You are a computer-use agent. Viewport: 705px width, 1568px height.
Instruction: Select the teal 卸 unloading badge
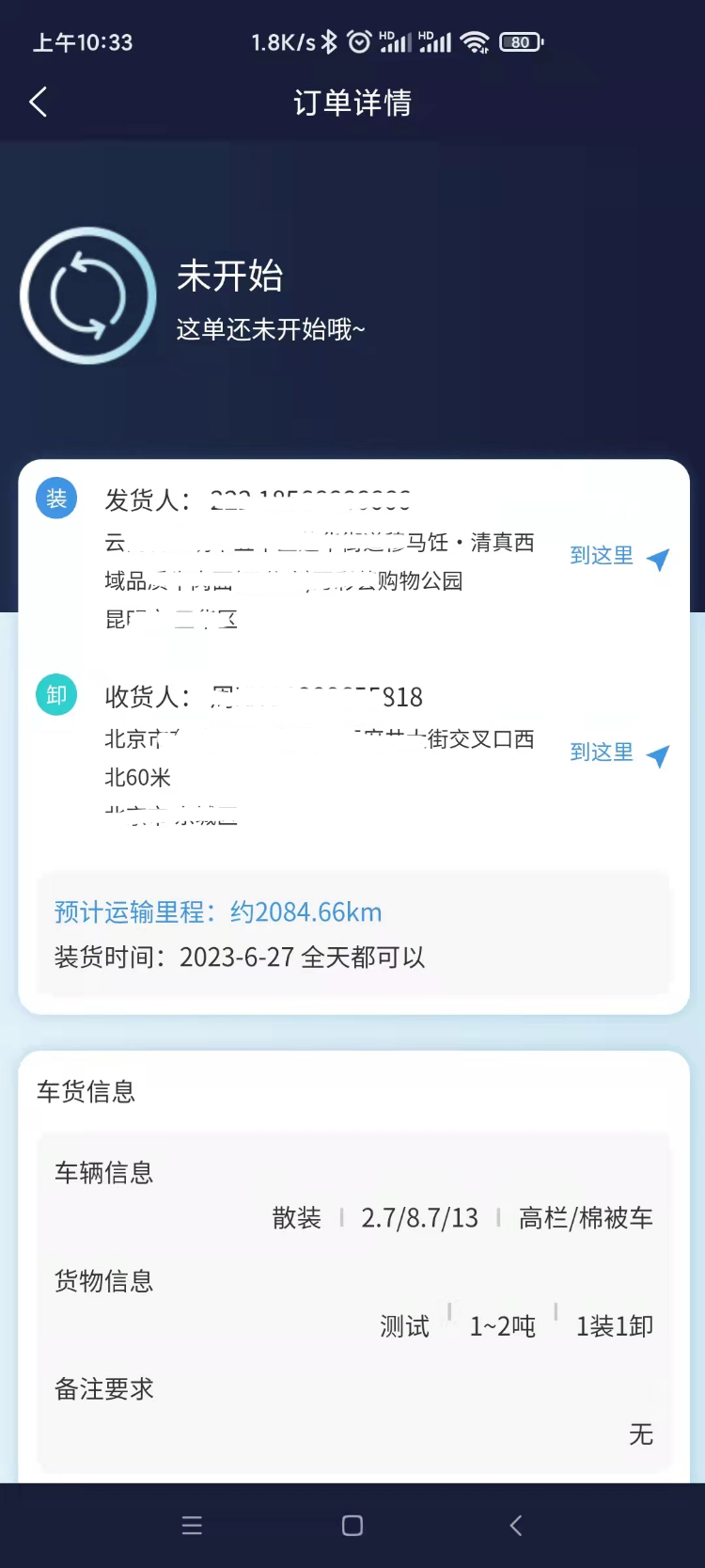[55, 695]
